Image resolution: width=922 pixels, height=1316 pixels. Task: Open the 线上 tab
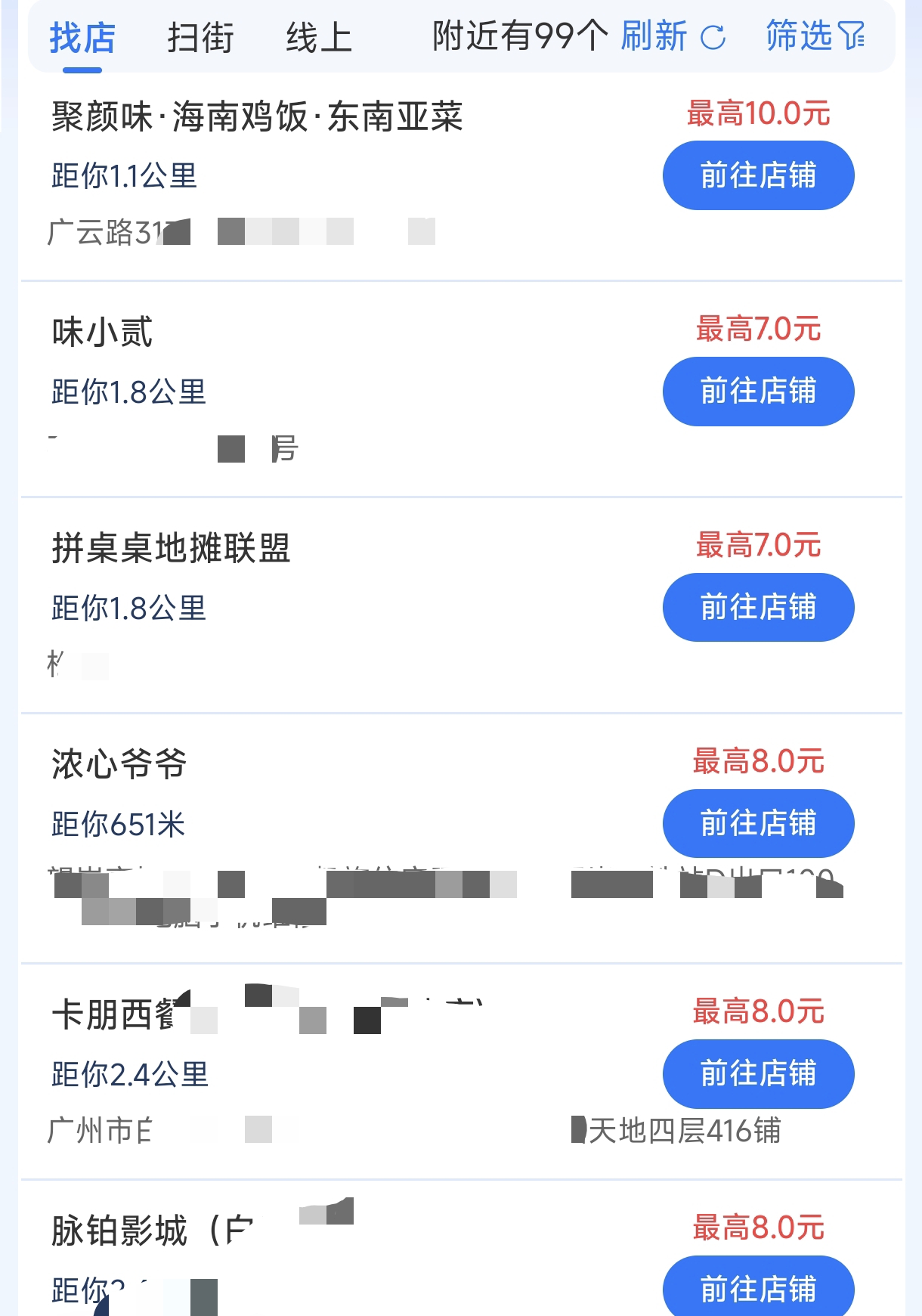317,36
